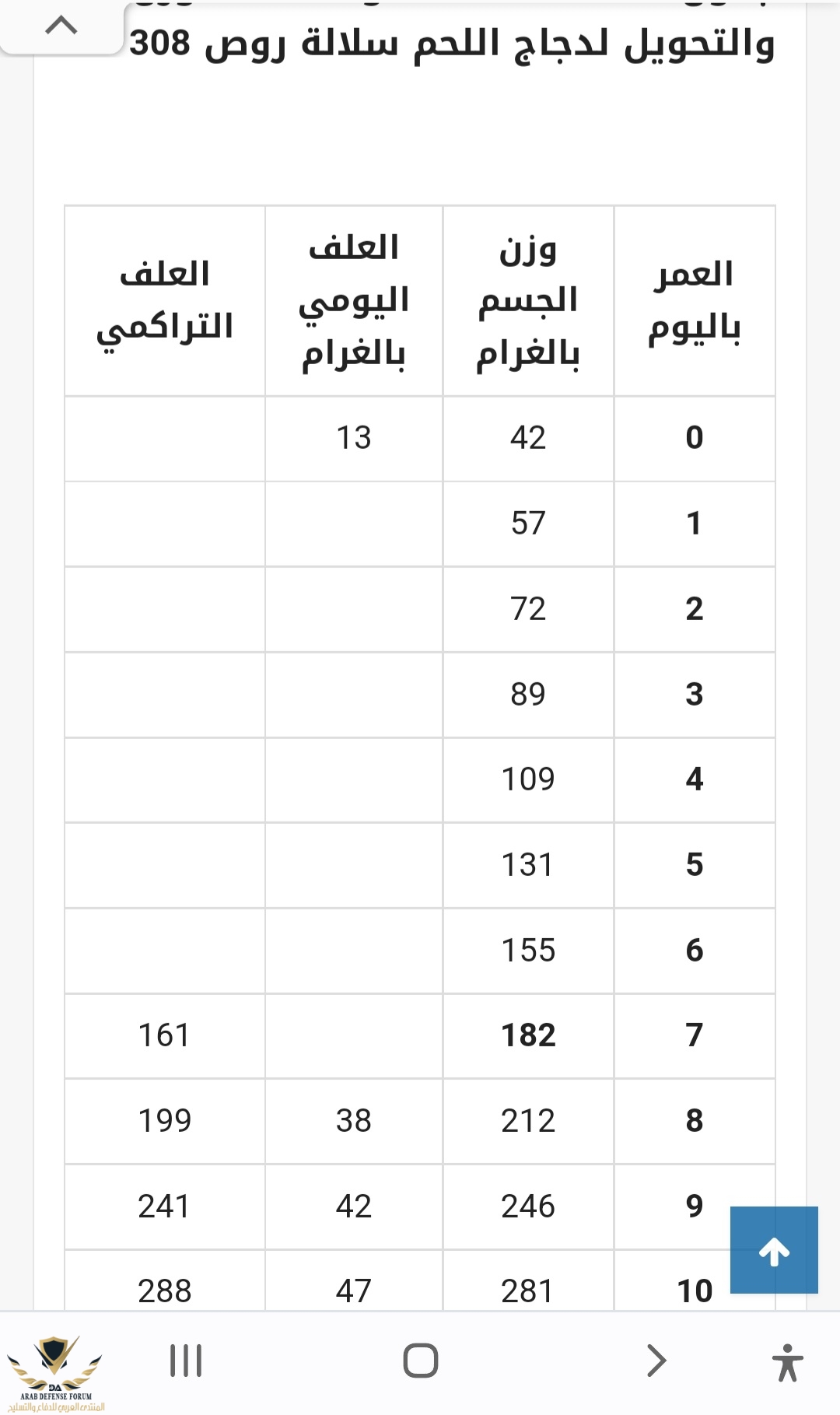
Task: Tap the system back arrow
Action: 656,1361
